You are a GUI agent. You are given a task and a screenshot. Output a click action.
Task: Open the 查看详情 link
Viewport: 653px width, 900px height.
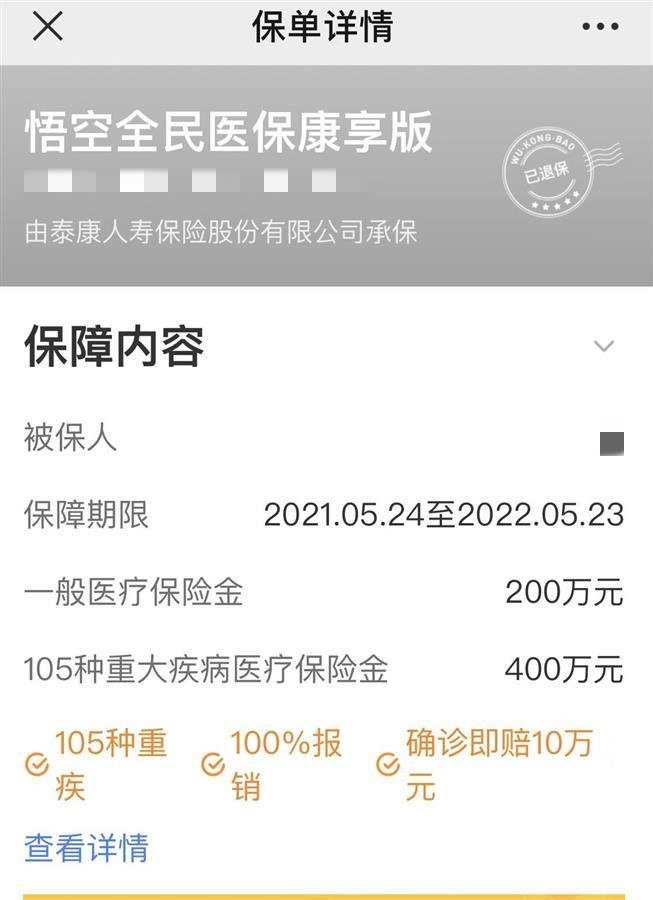click(86, 848)
